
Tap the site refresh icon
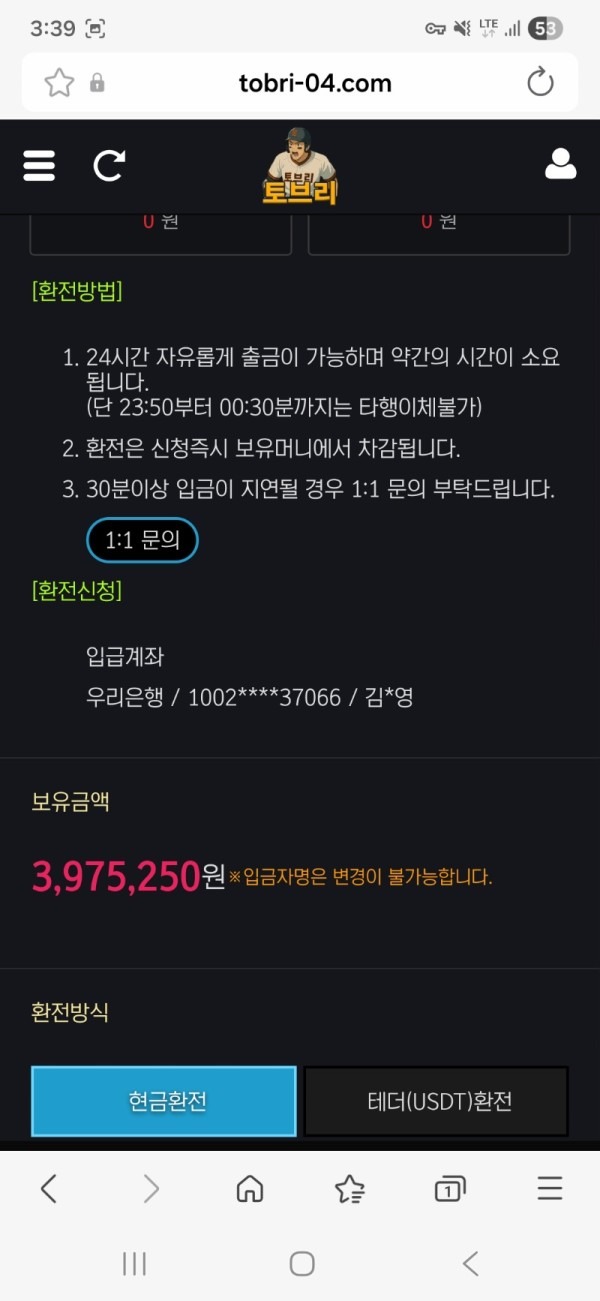[109, 165]
